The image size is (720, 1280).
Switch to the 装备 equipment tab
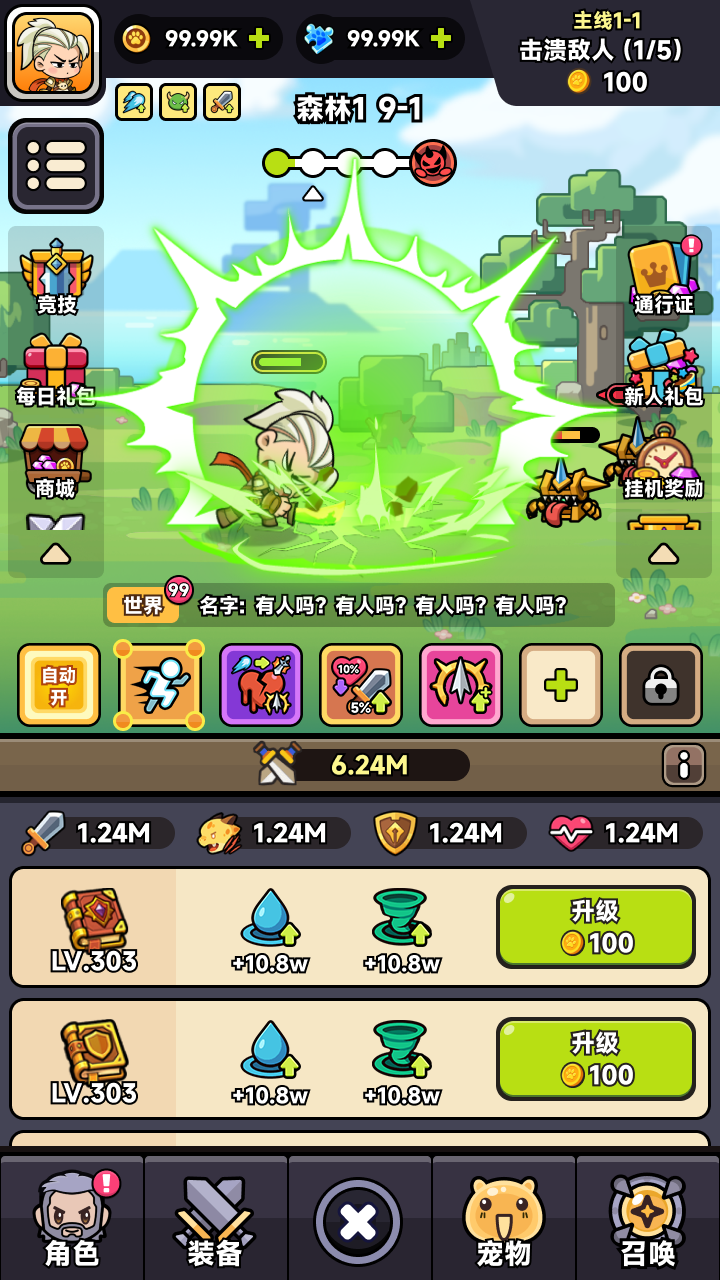(215, 1218)
